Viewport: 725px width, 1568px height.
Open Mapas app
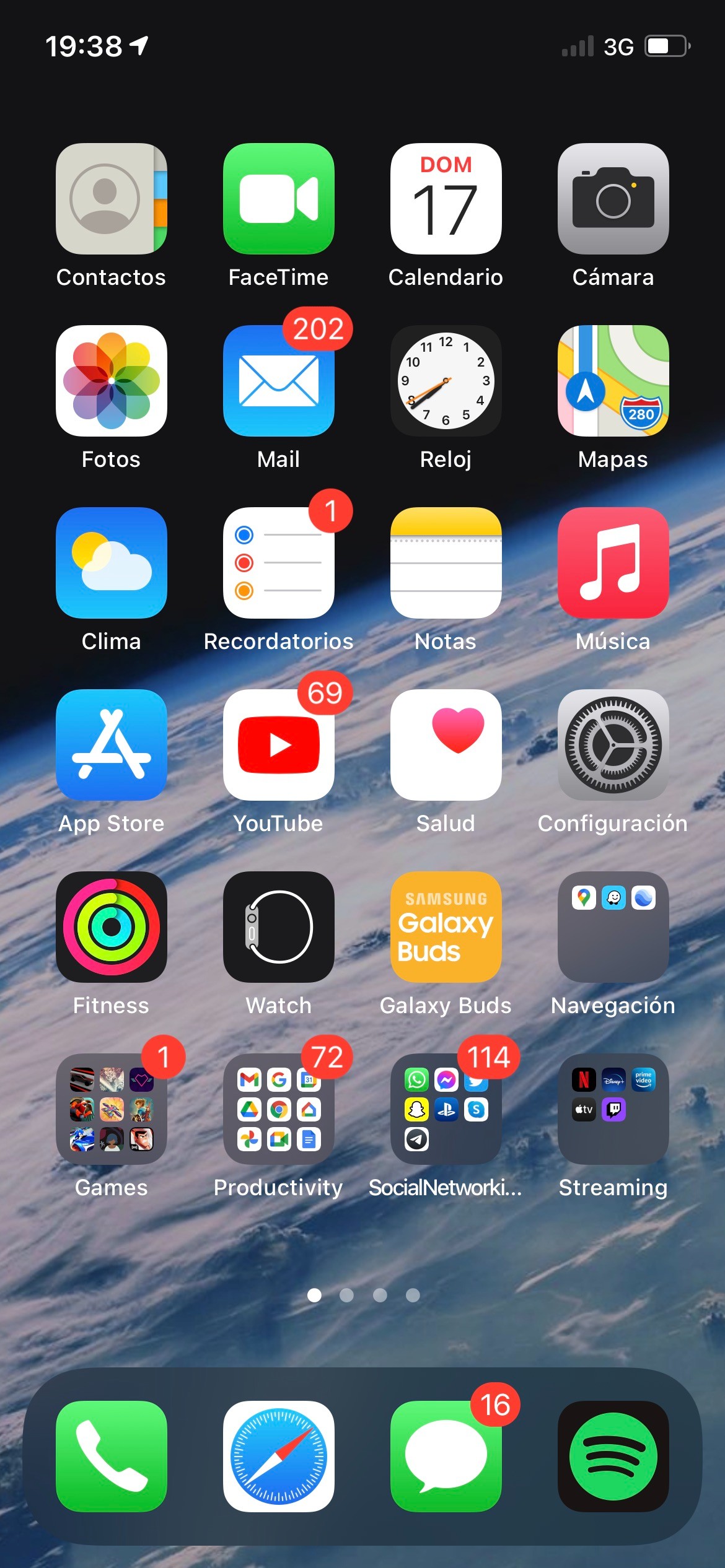pyautogui.click(x=613, y=381)
